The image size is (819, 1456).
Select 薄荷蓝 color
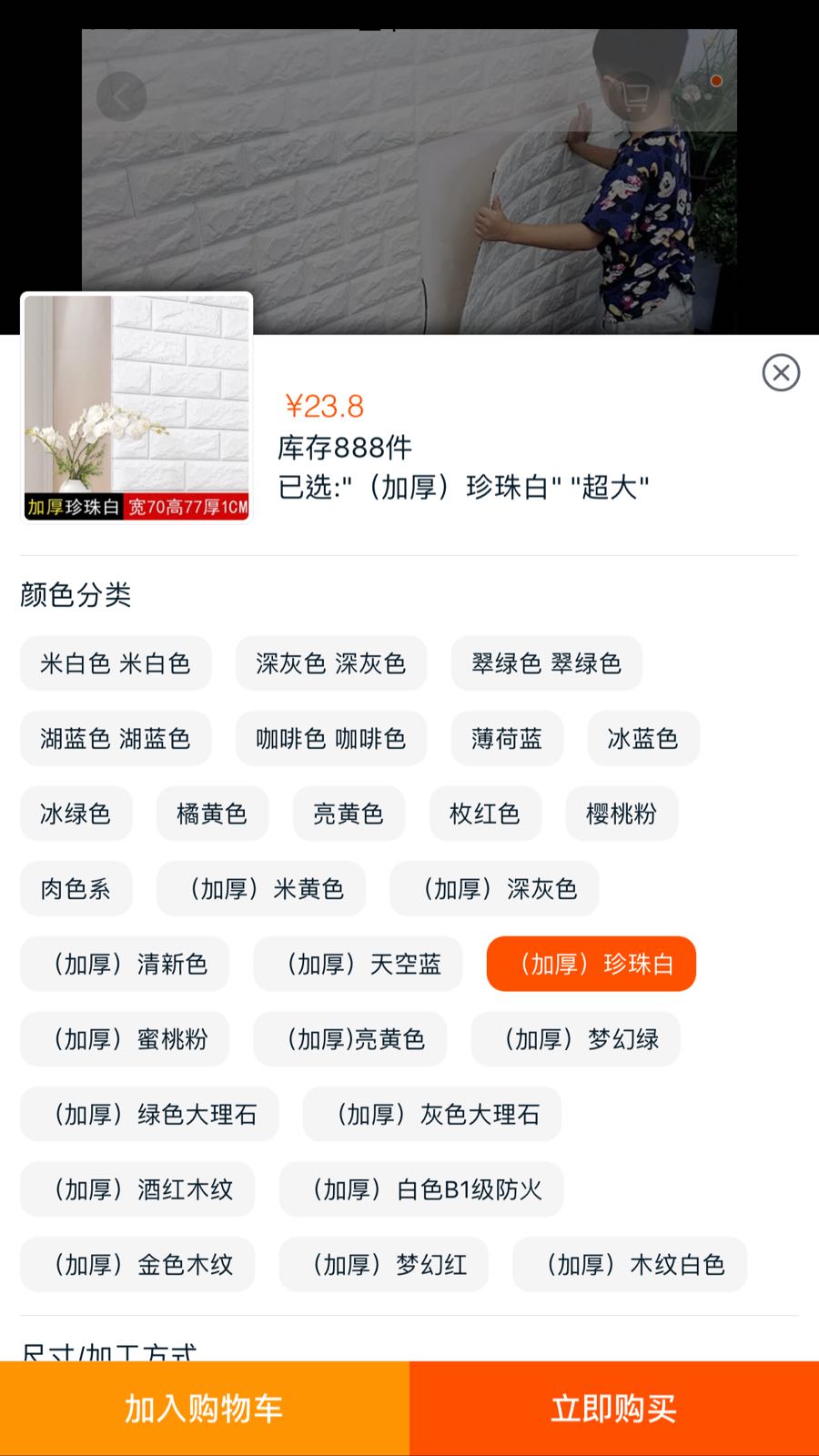point(507,738)
